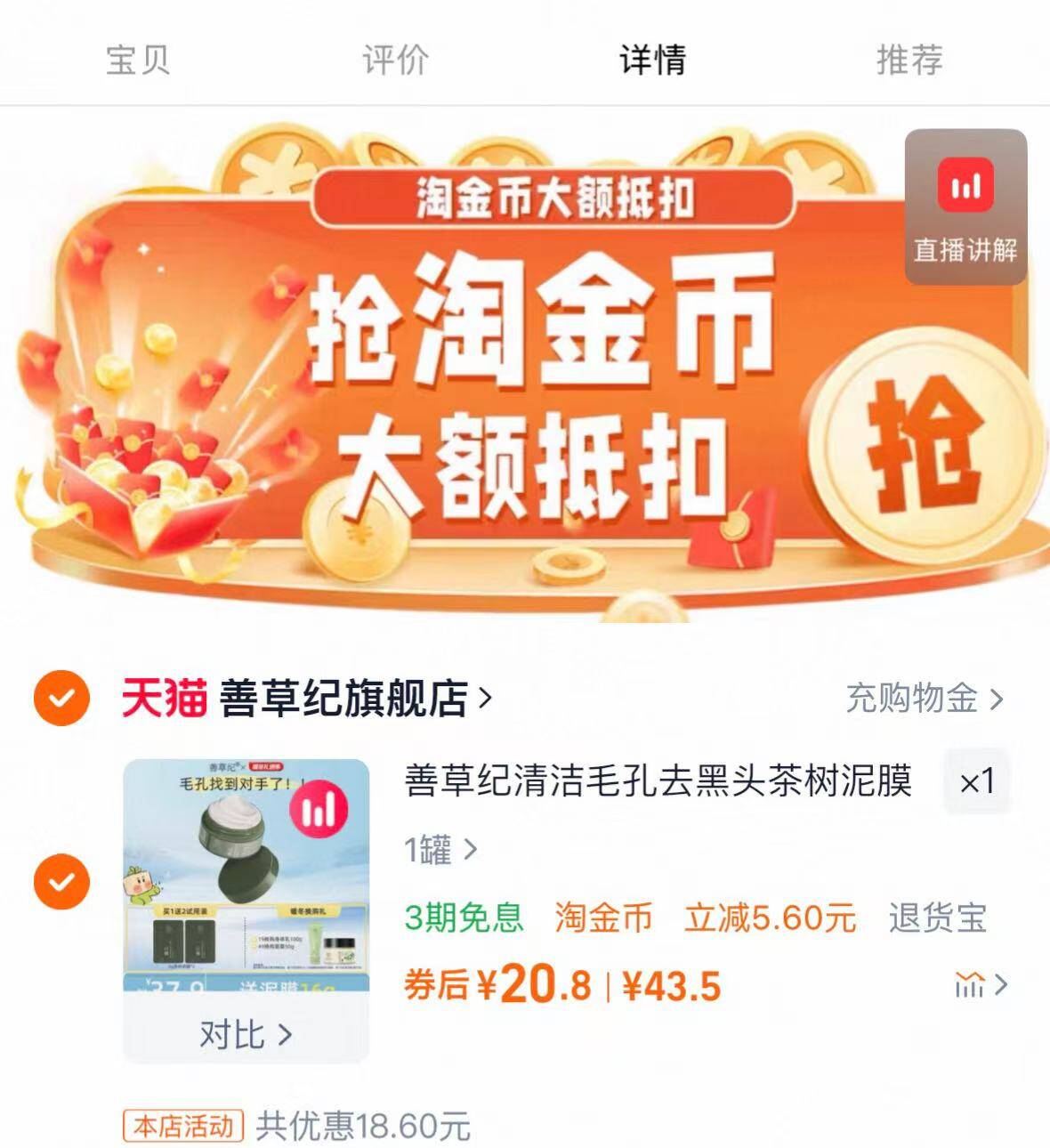Open the 推荐 tab
Screen dimensions: 1050x1148
click(909, 60)
